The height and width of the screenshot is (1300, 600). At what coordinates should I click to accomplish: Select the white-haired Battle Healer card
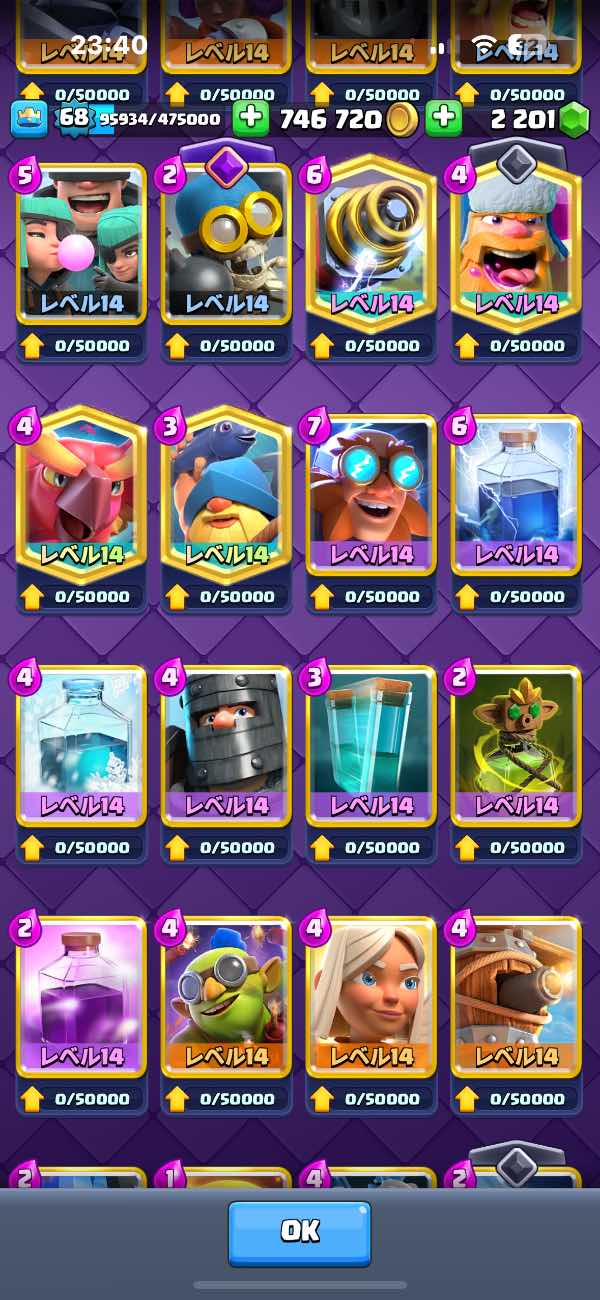point(371,997)
